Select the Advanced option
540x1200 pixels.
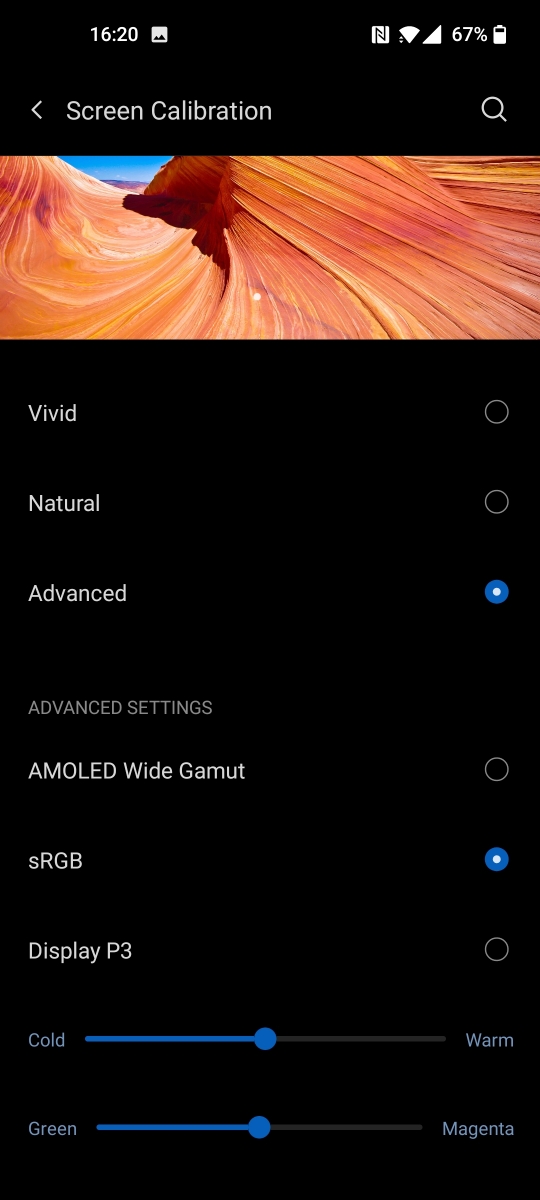(x=270, y=593)
